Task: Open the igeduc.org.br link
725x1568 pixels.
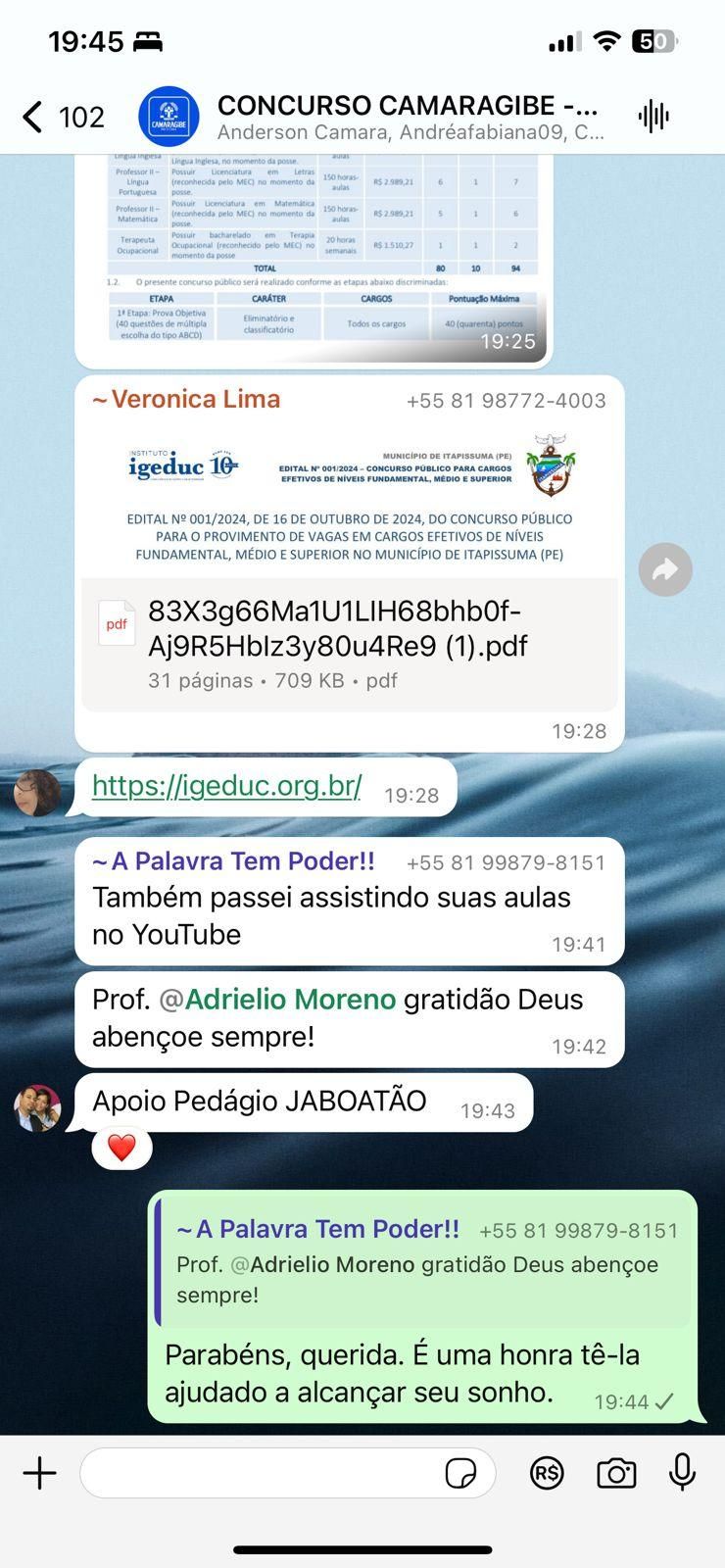Action: point(226,786)
